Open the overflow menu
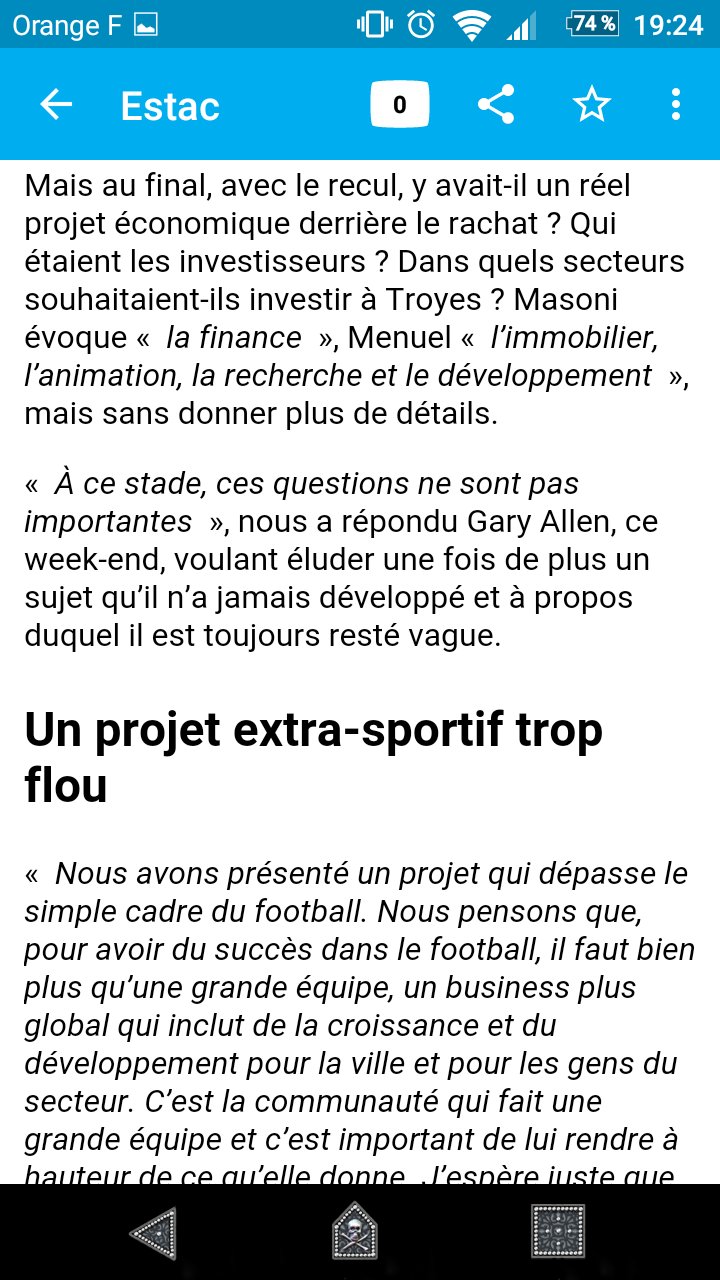Image resolution: width=720 pixels, height=1280 pixels. [x=676, y=105]
